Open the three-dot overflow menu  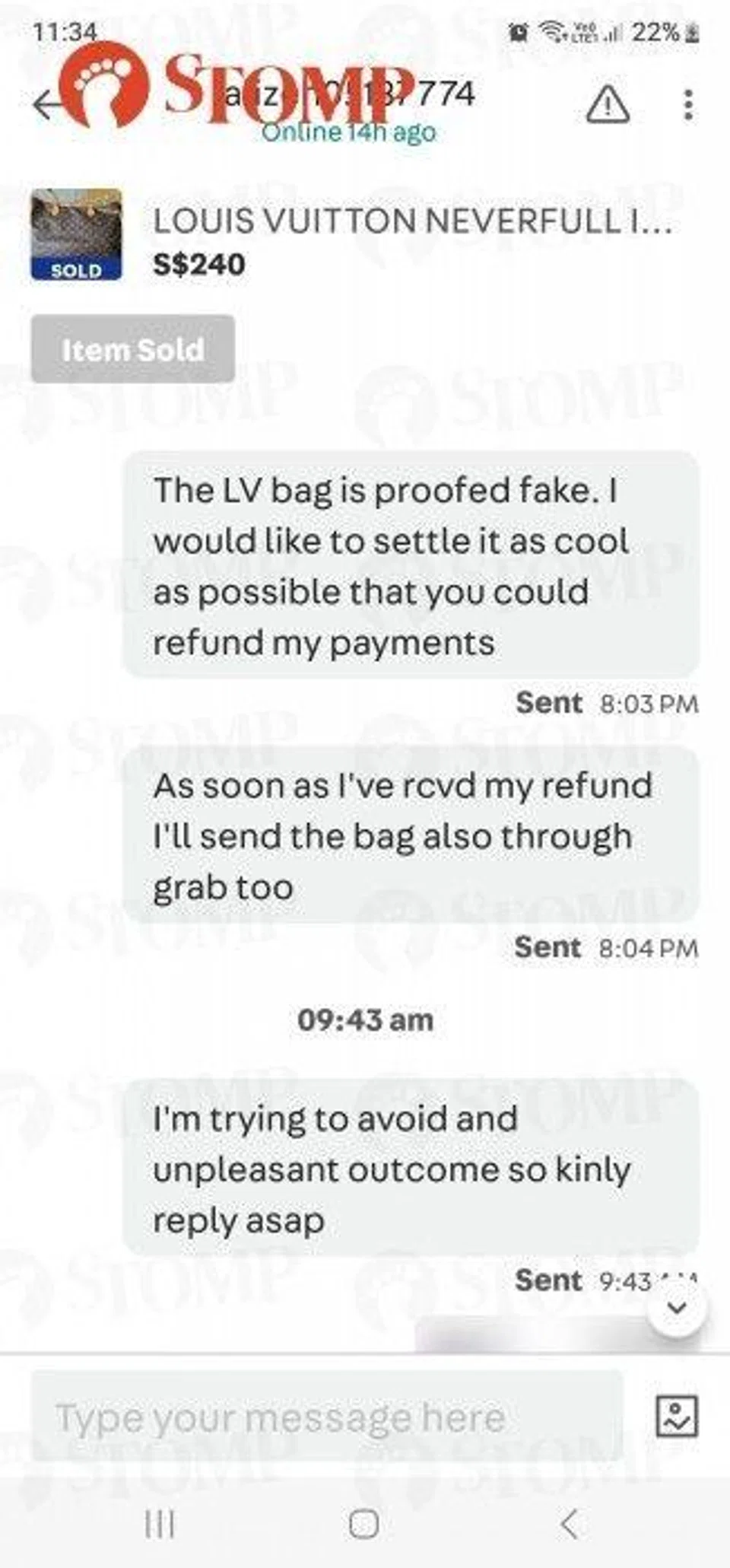click(x=688, y=105)
